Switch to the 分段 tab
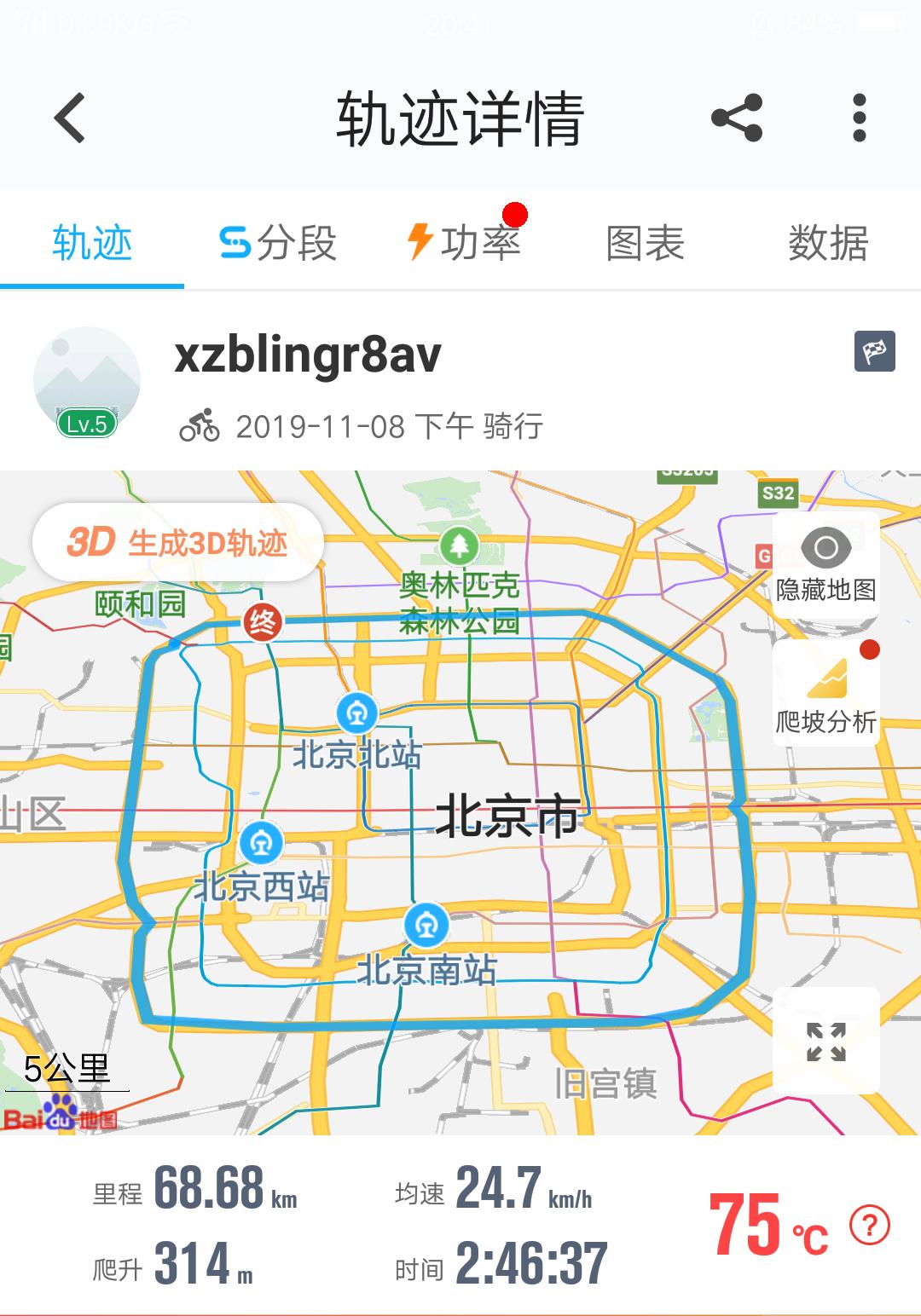 (x=277, y=243)
